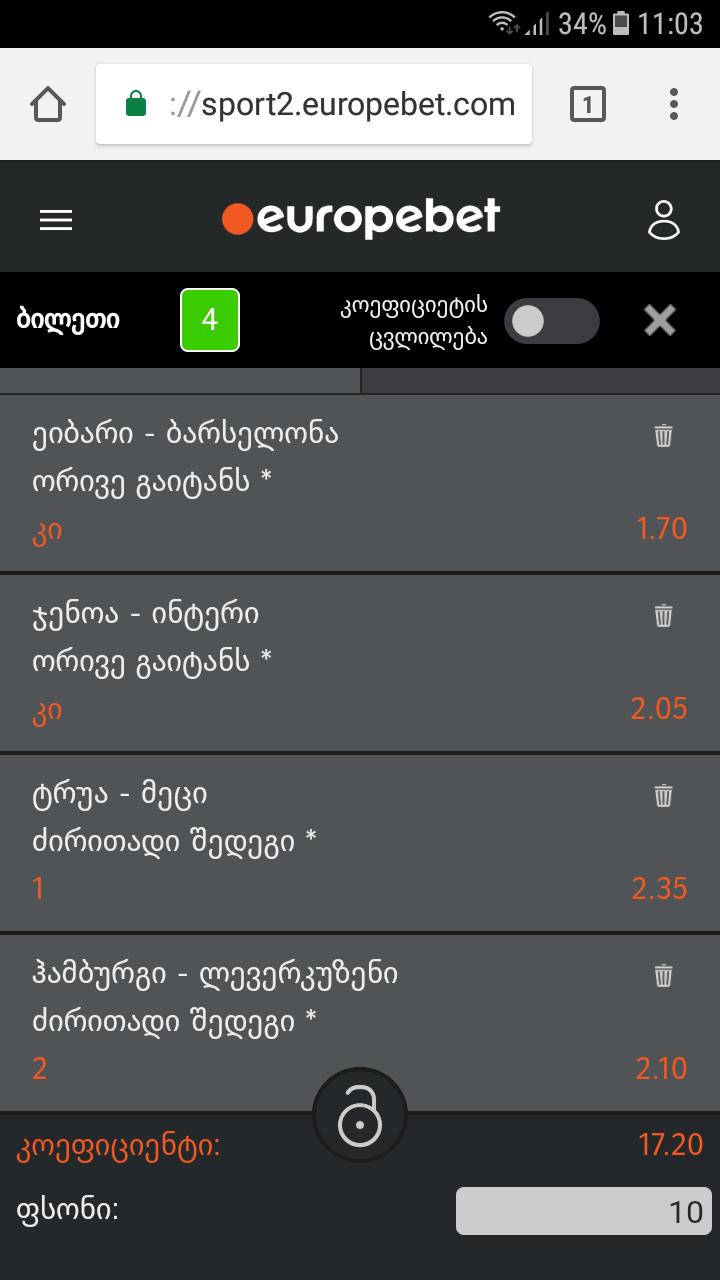Toggle the კოეფიციენტის ცვლილება switch

click(x=551, y=321)
